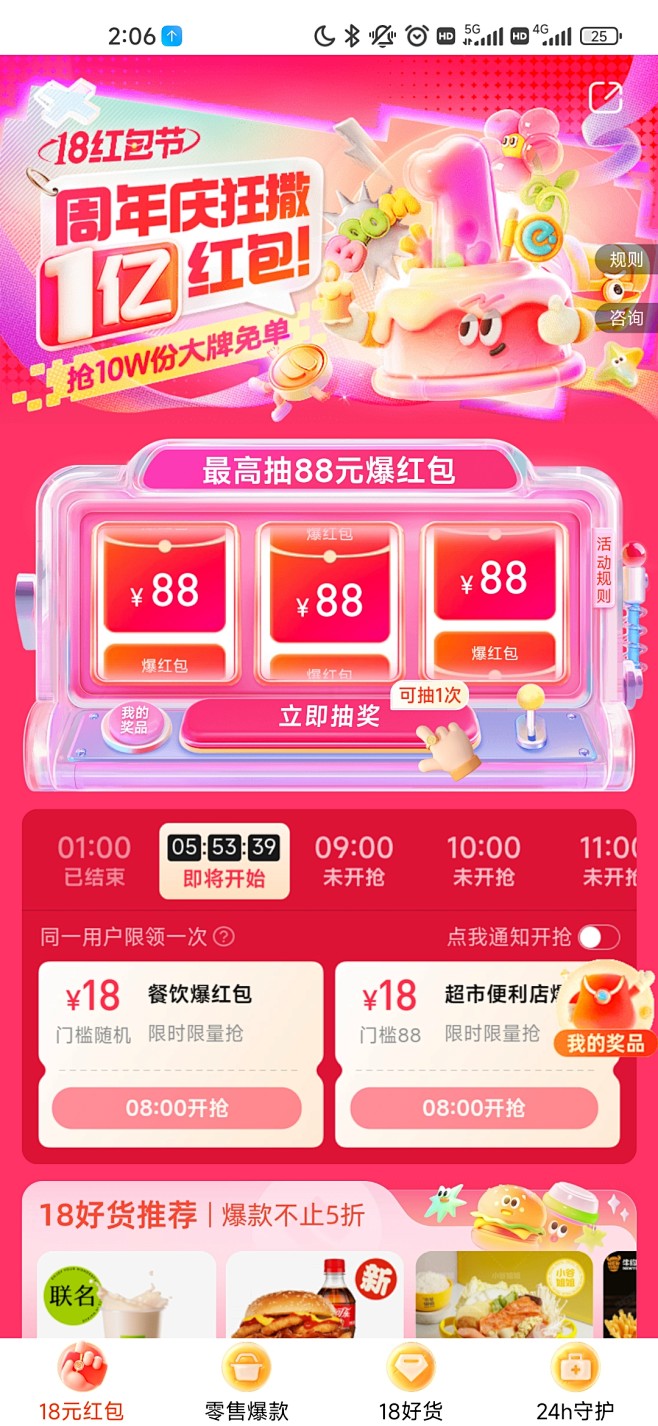Select the 10:00 未开抢 time slot
The image size is (658, 1426).
pyautogui.click(x=483, y=861)
